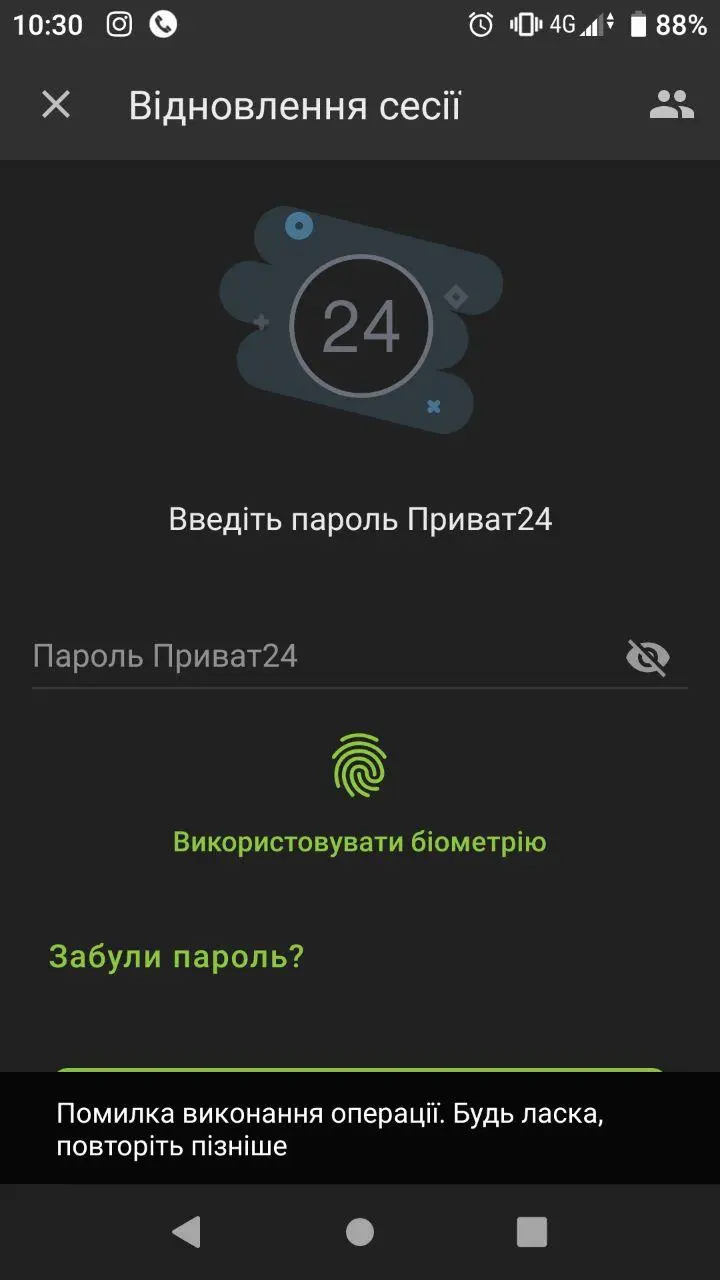Go back with system back button

186,1231
